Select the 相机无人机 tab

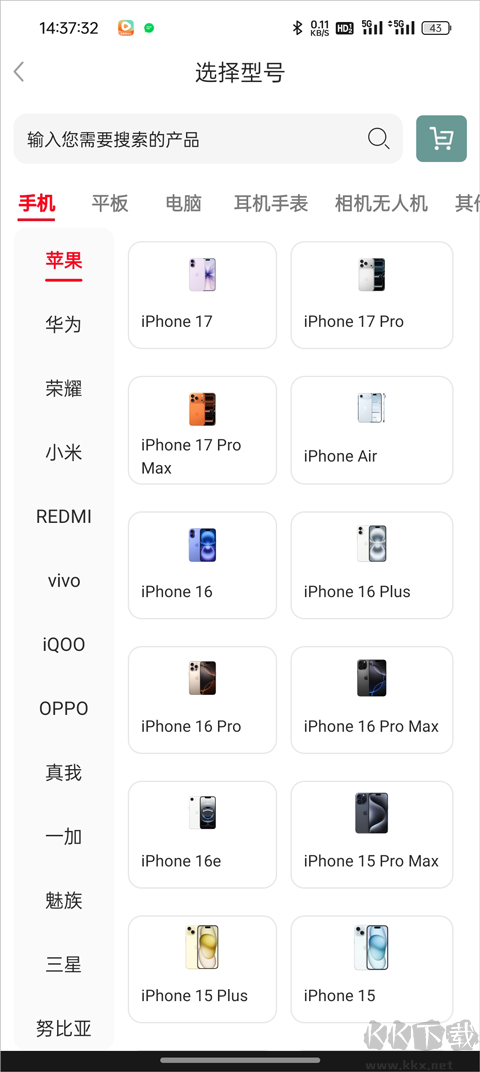click(x=381, y=203)
